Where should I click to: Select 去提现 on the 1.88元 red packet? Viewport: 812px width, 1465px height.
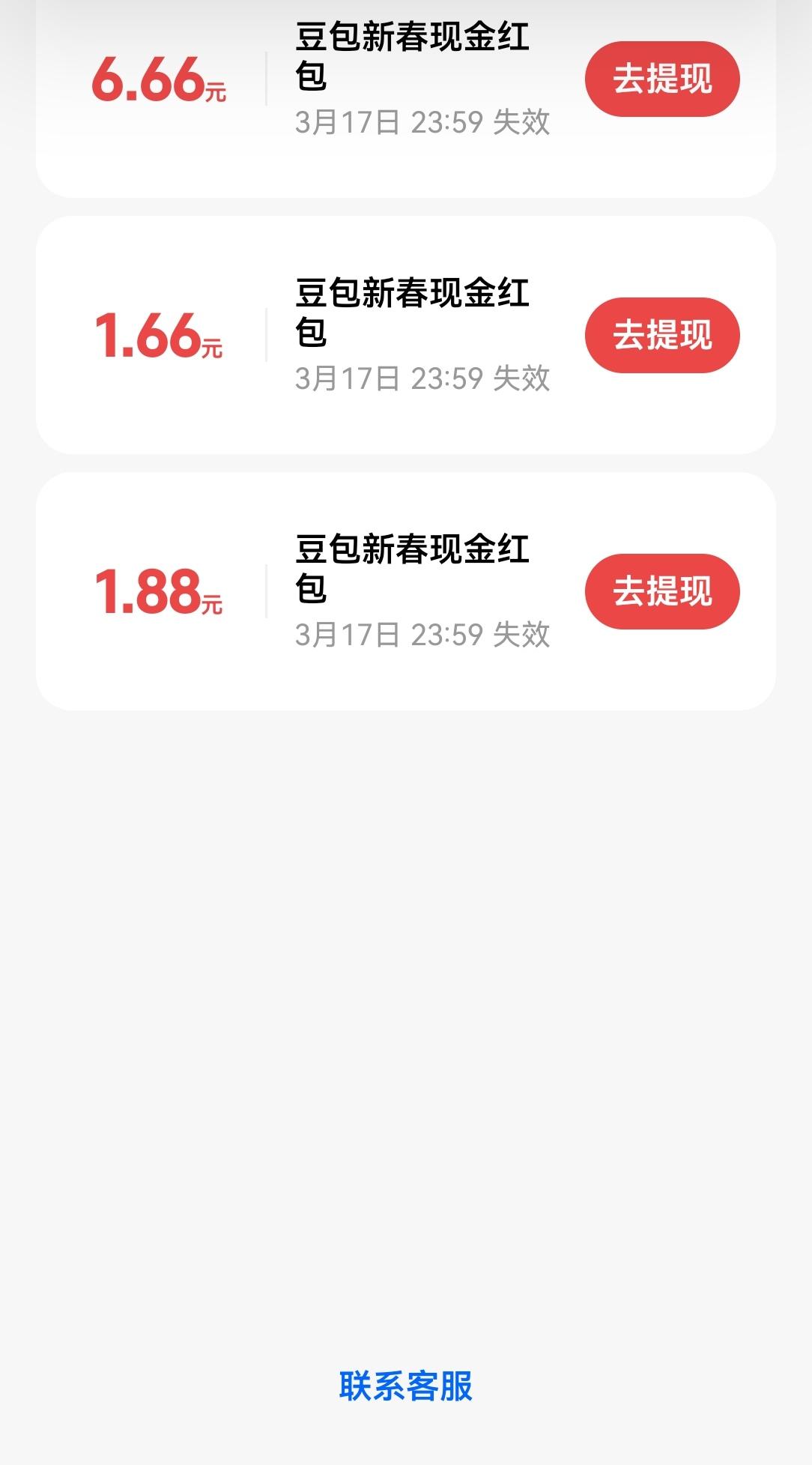(x=662, y=591)
